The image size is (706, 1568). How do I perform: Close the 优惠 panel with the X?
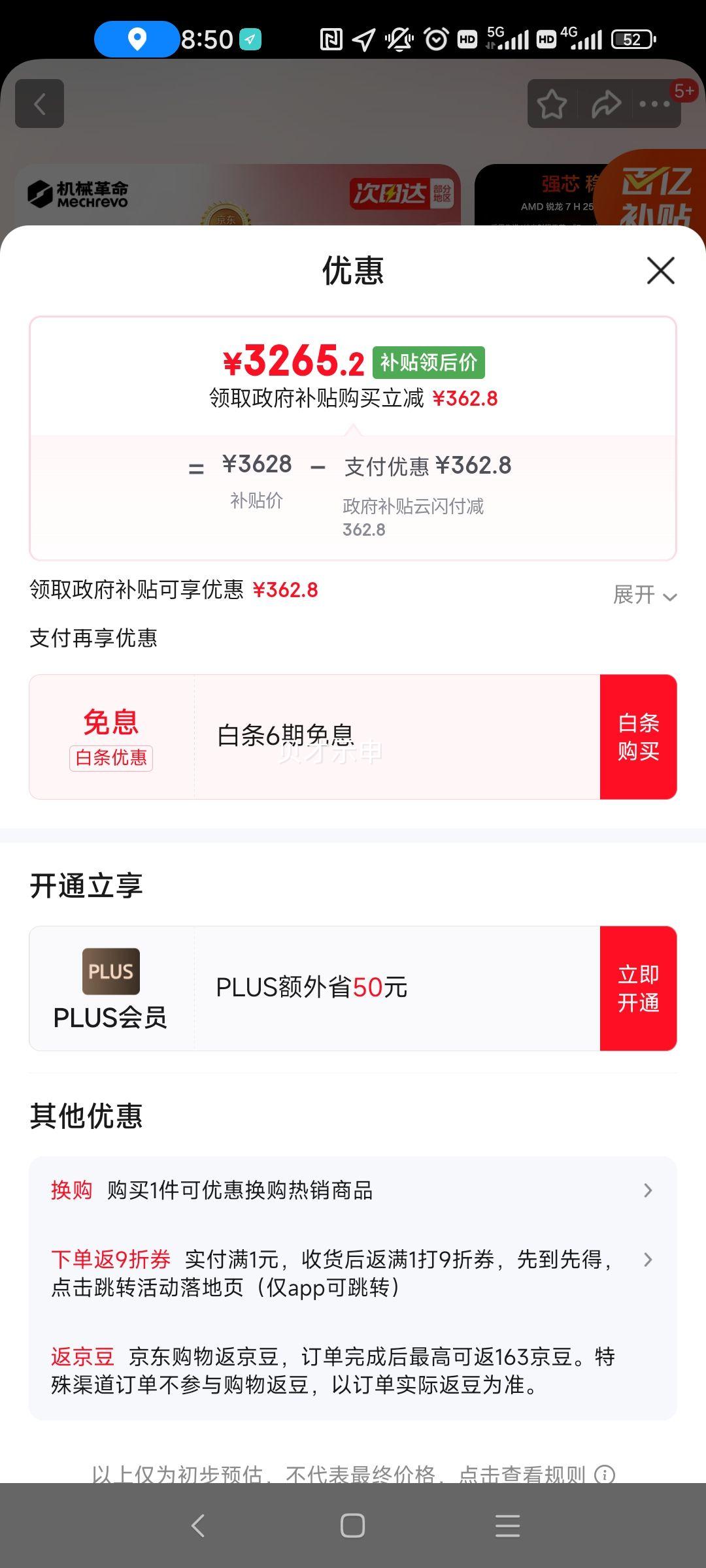click(660, 271)
